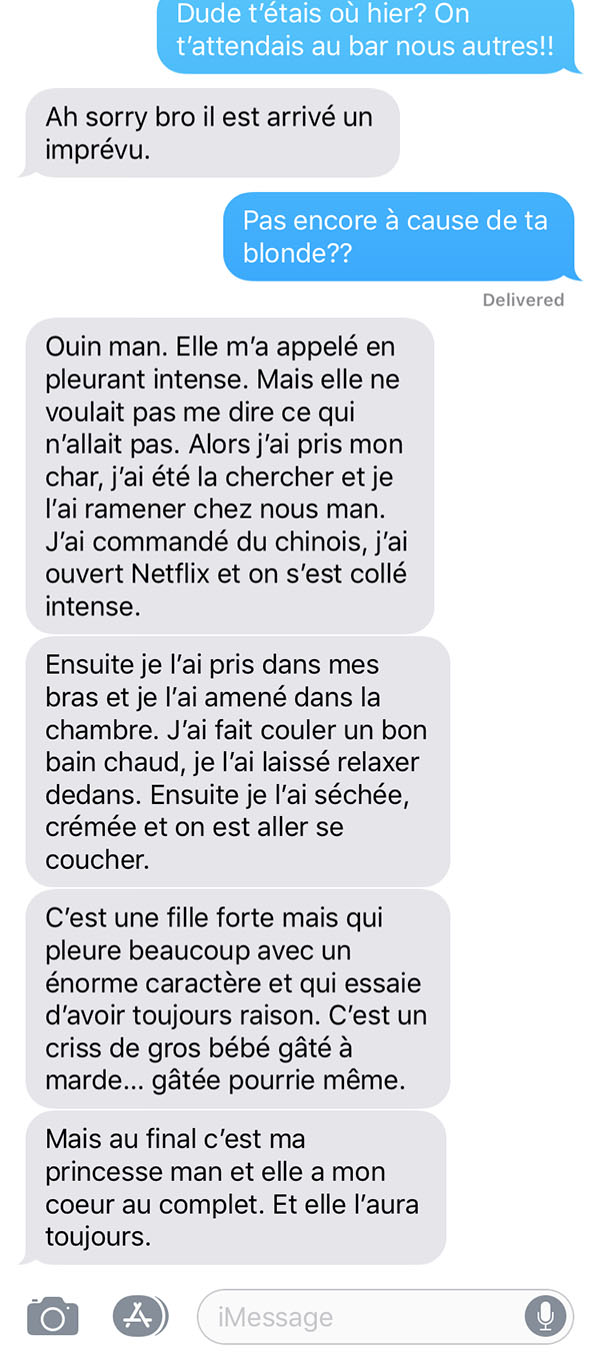The width and height of the screenshot is (600, 1353).
Task: Tap the iMessage text field
Action: (x=385, y=1316)
